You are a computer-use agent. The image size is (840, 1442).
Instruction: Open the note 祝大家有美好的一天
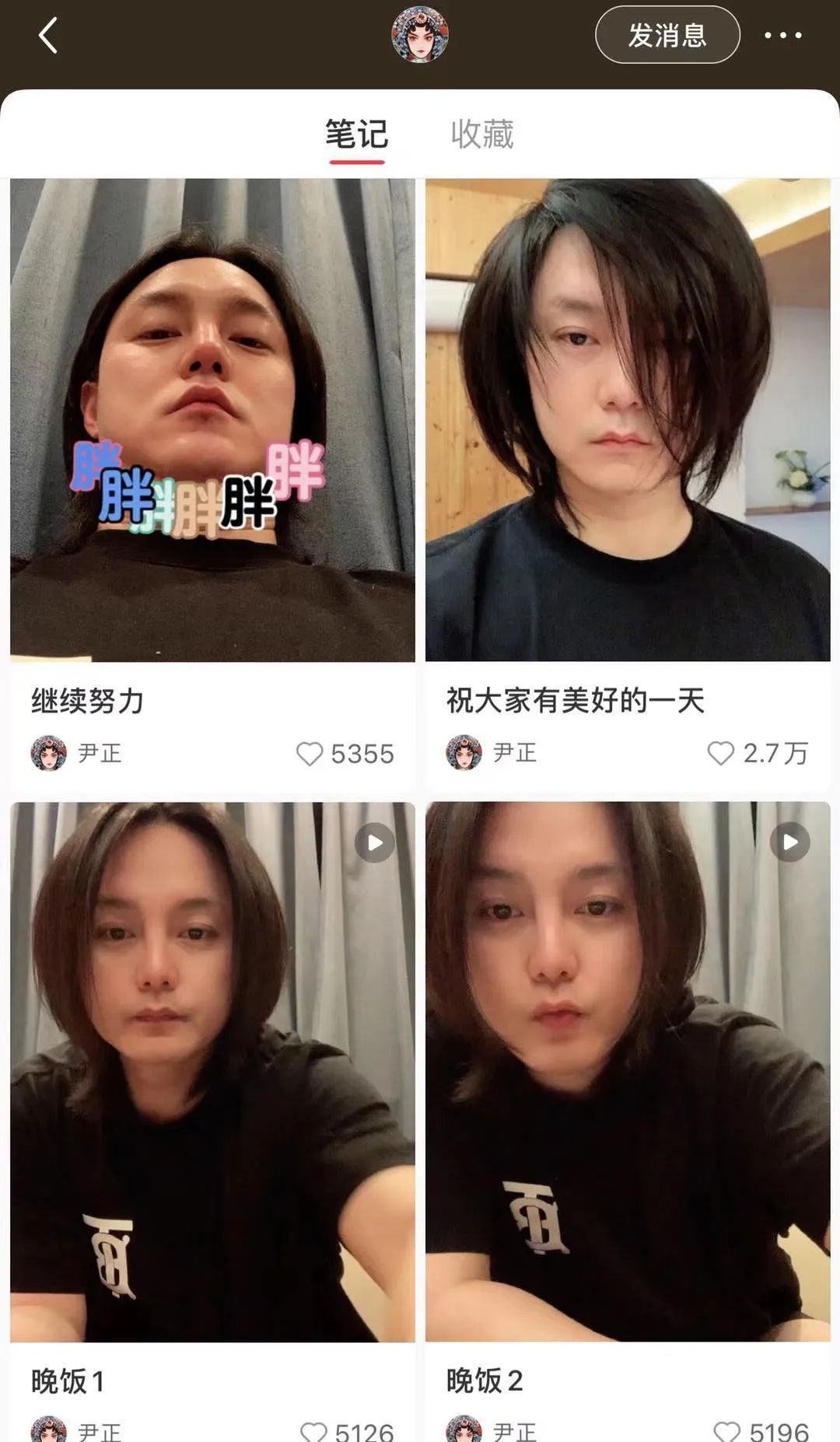coord(628,420)
